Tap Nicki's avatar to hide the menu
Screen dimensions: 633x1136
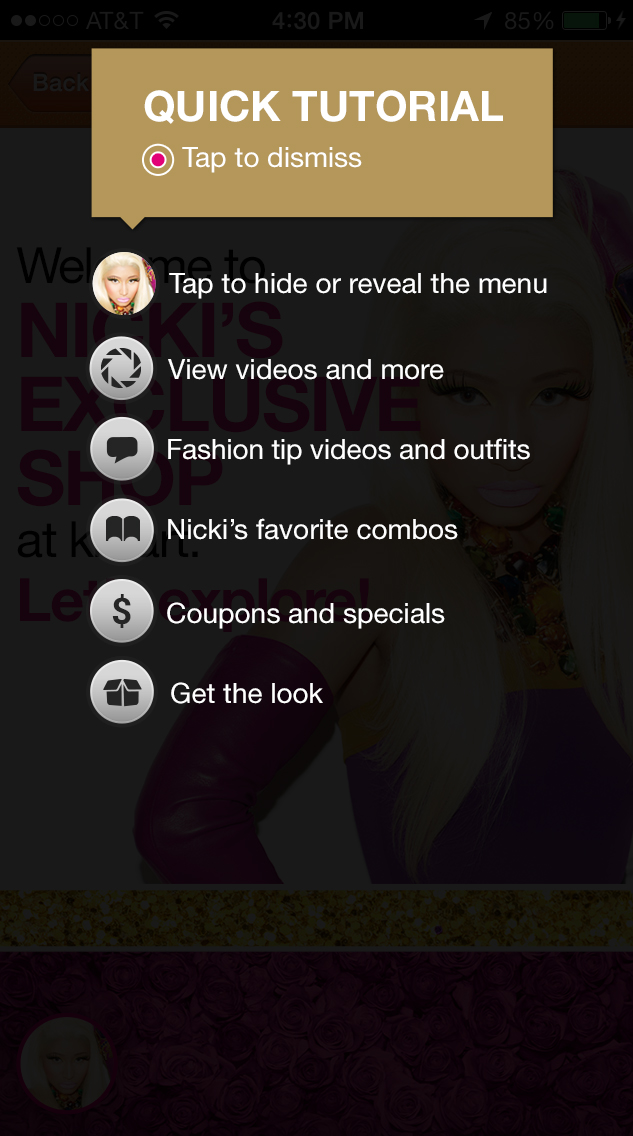[x=124, y=284]
